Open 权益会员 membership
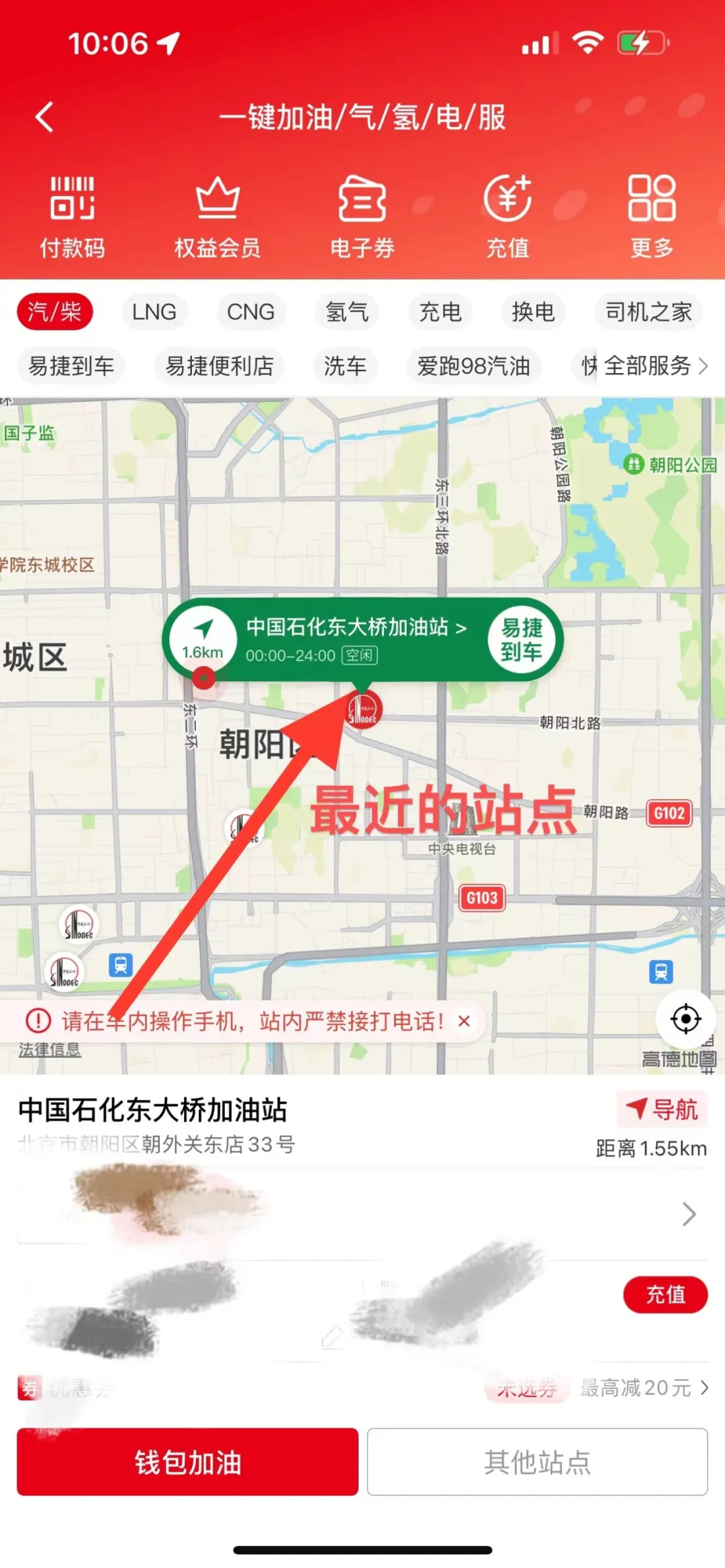The width and height of the screenshot is (725, 1568). click(x=217, y=217)
